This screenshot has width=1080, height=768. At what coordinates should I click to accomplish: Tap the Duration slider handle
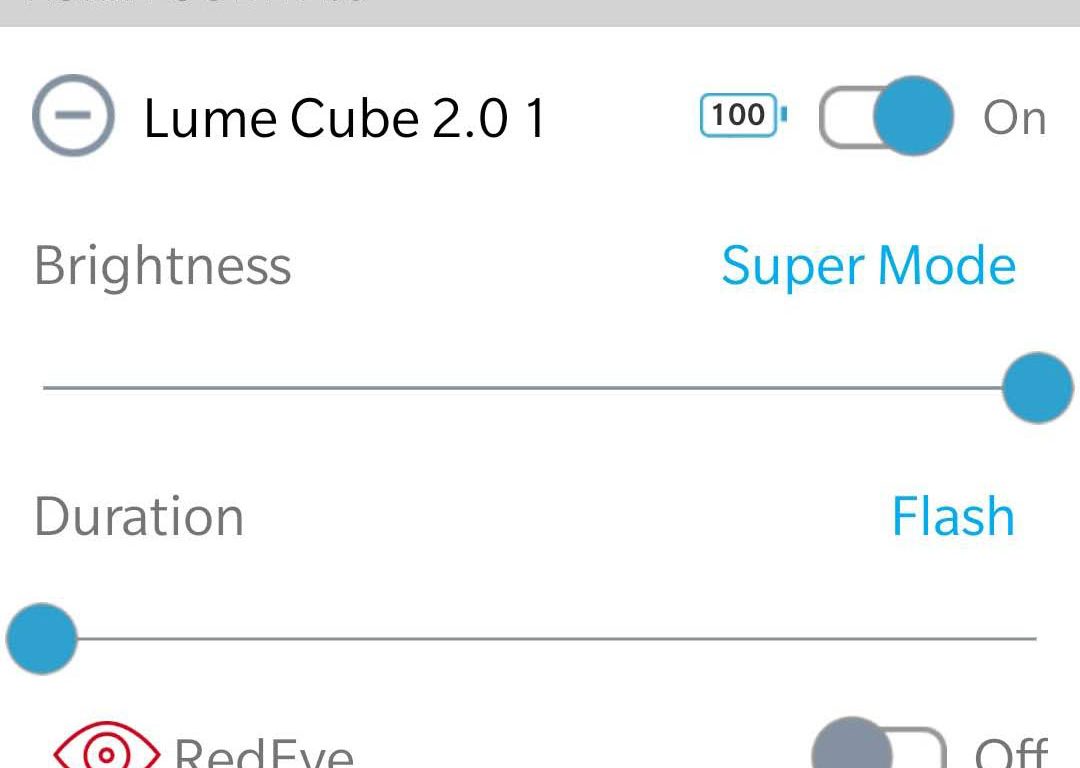(42, 638)
